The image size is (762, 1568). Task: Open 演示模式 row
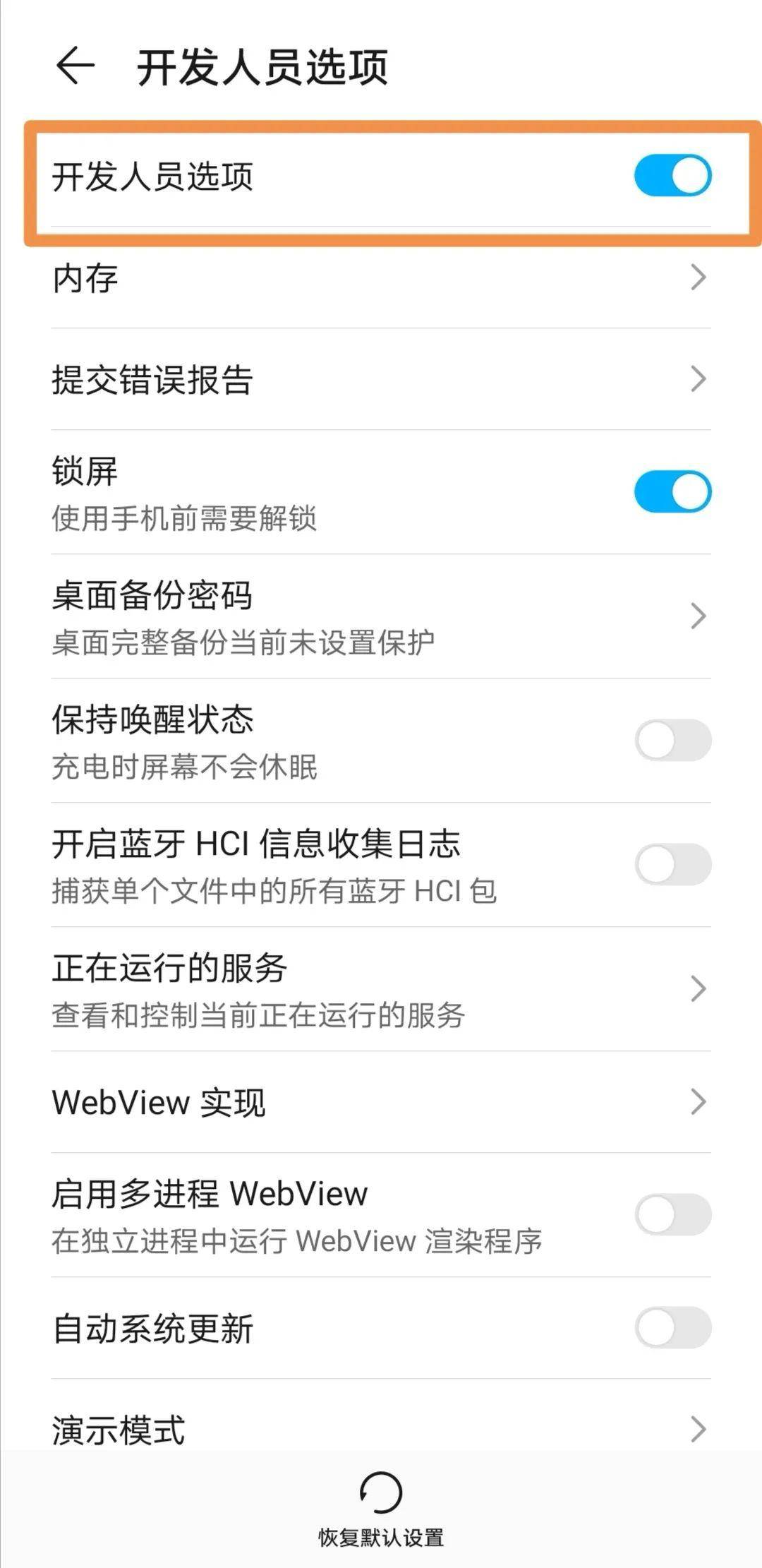pos(381,1428)
